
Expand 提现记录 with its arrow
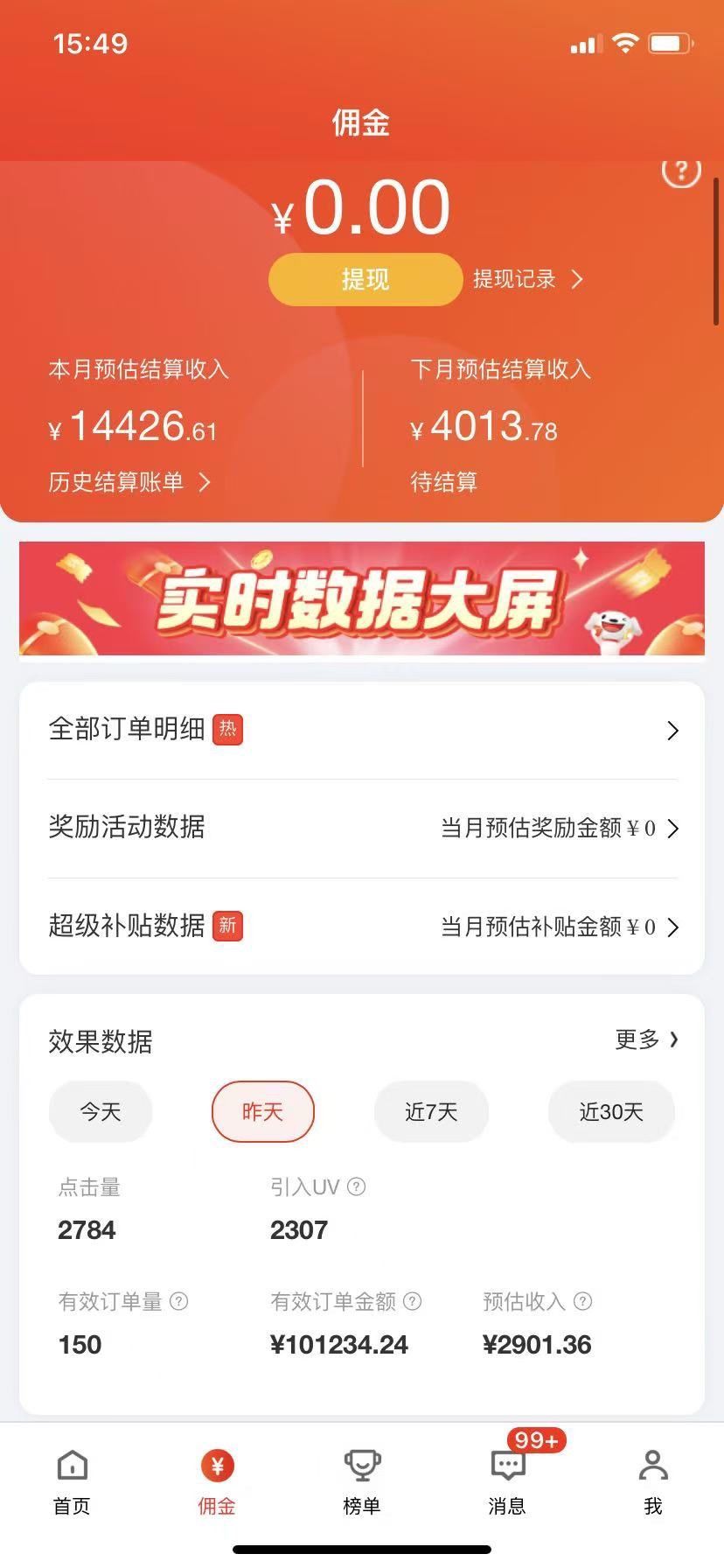pyautogui.click(x=576, y=279)
